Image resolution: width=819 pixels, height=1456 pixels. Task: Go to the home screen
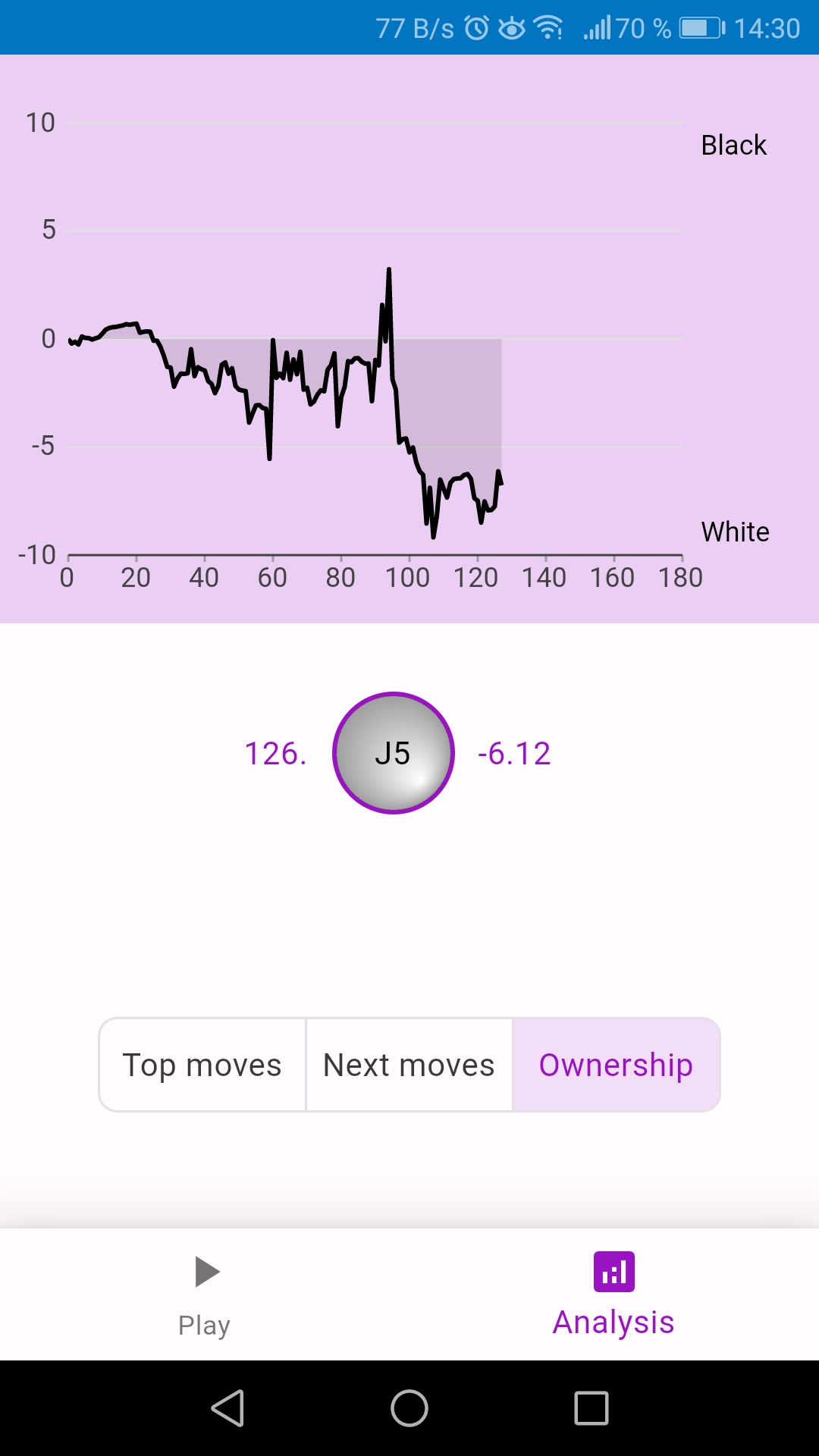click(x=409, y=1408)
